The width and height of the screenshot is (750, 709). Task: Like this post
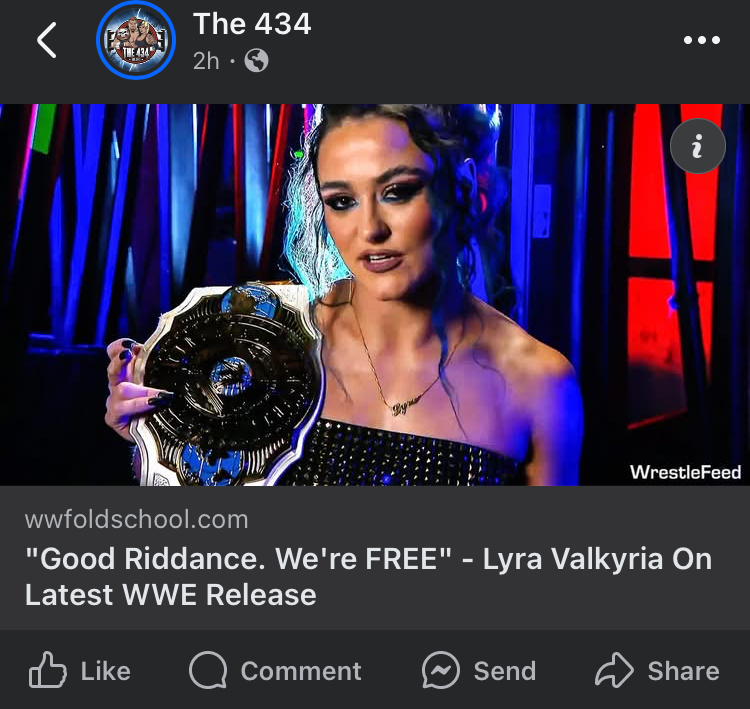point(80,671)
